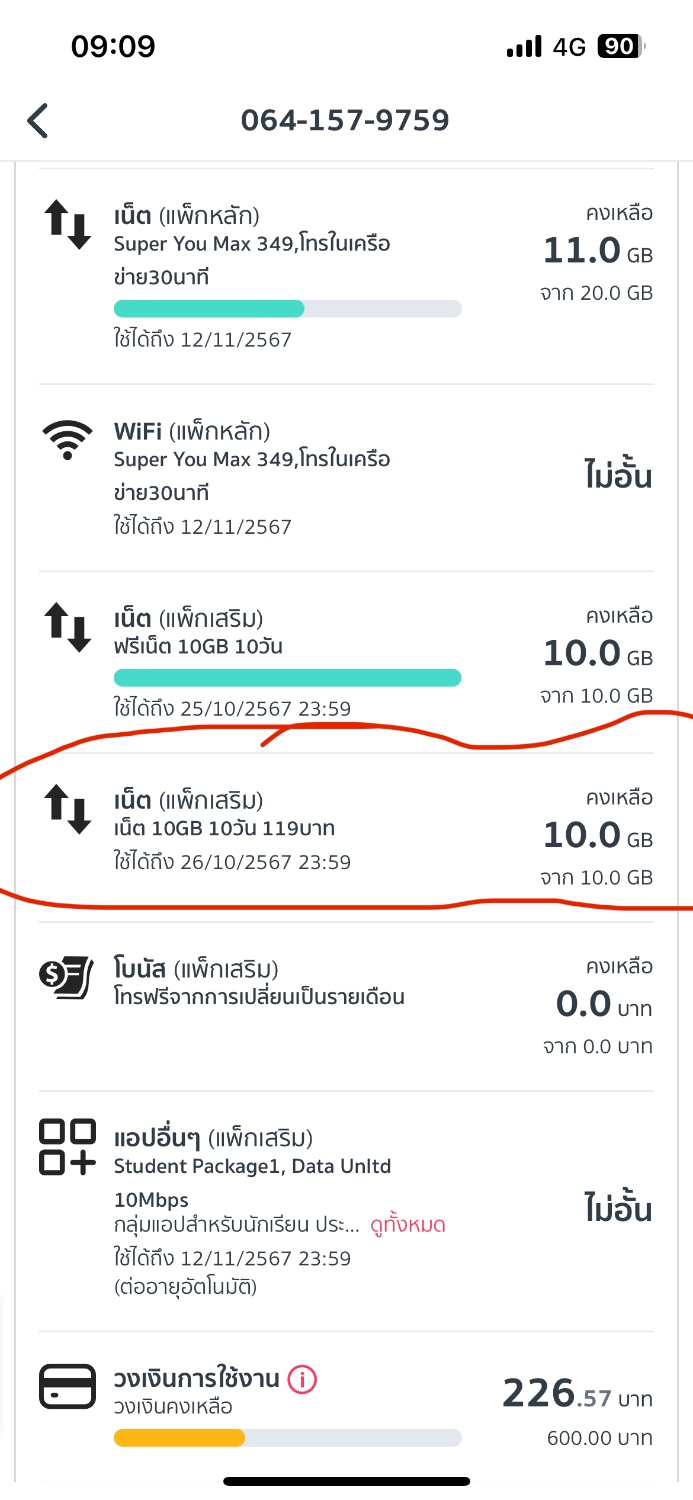Open the info icon beside วงเงินการใช้งาน
Image resolution: width=693 pixels, height=1500 pixels.
302,1381
